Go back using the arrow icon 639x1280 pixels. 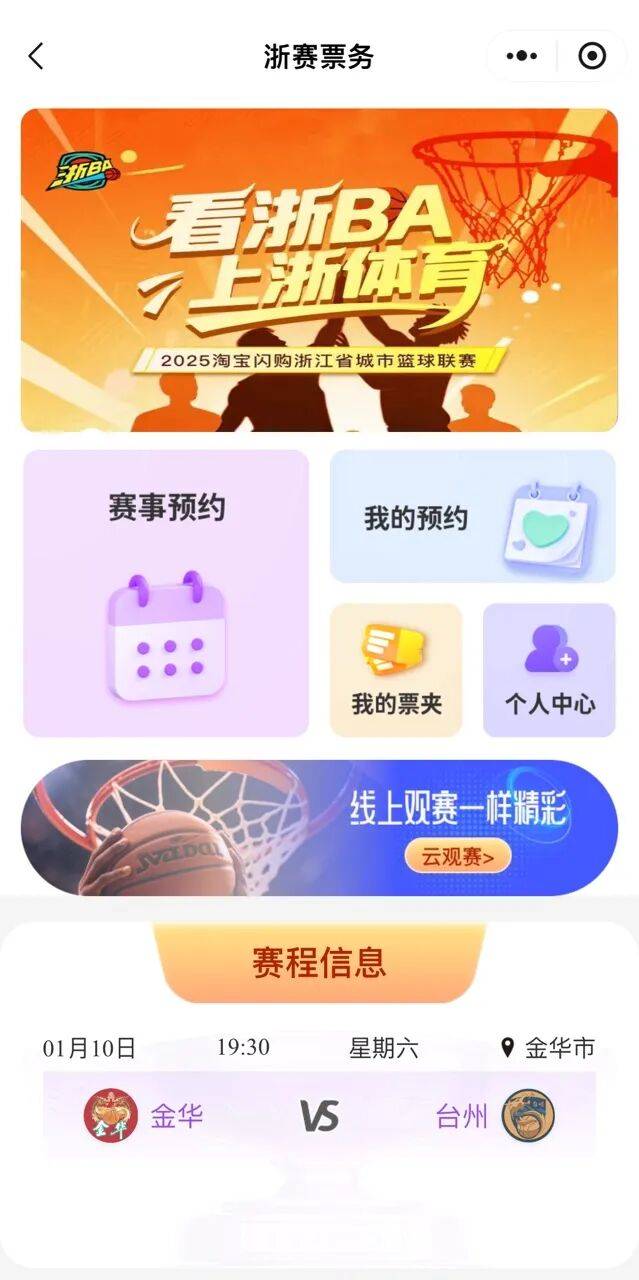coord(36,56)
